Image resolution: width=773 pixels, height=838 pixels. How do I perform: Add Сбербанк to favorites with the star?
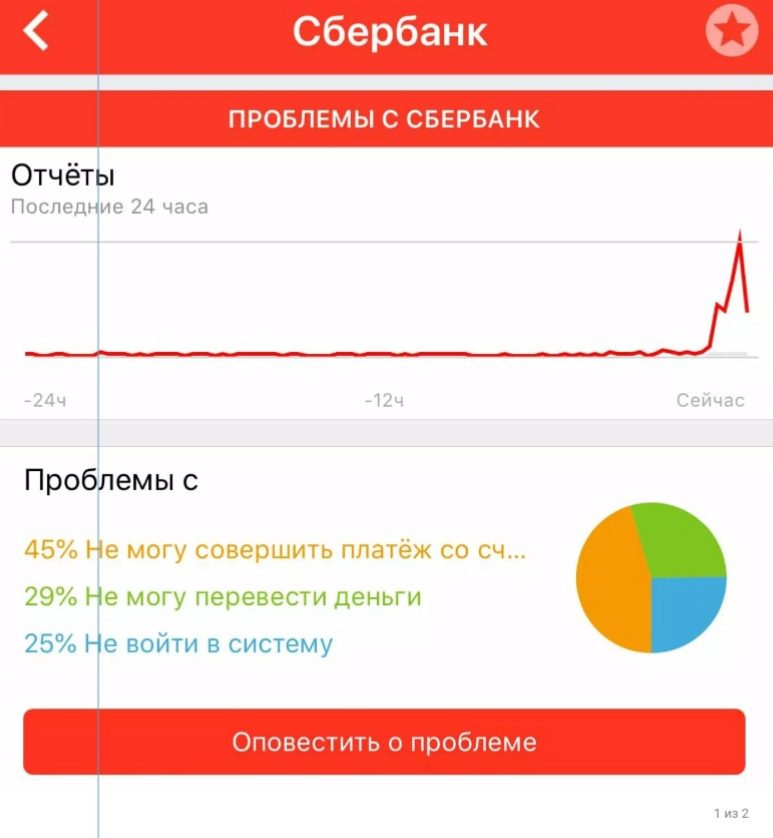tap(732, 32)
